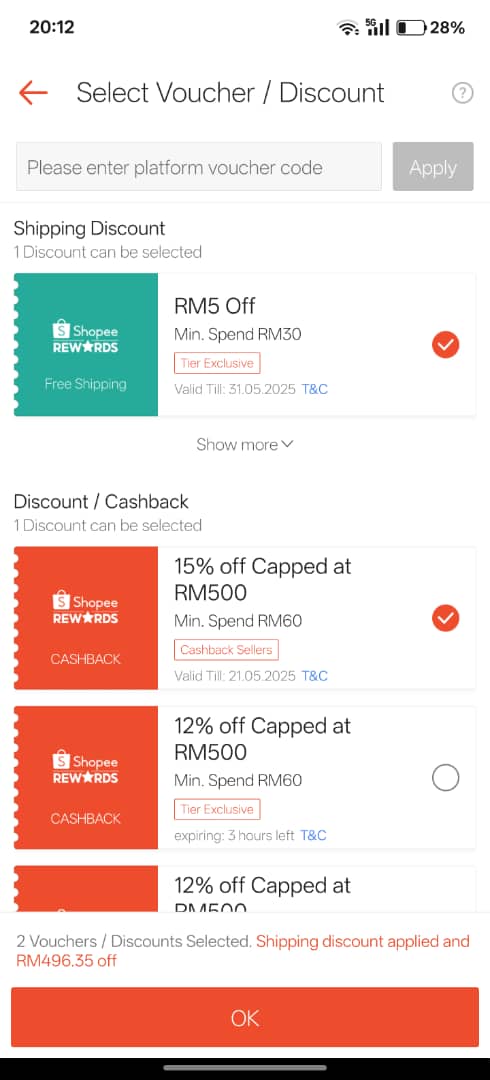This screenshot has width=490, height=1080.
Task: Expand Show more shipping discounts
Action: 245,444
